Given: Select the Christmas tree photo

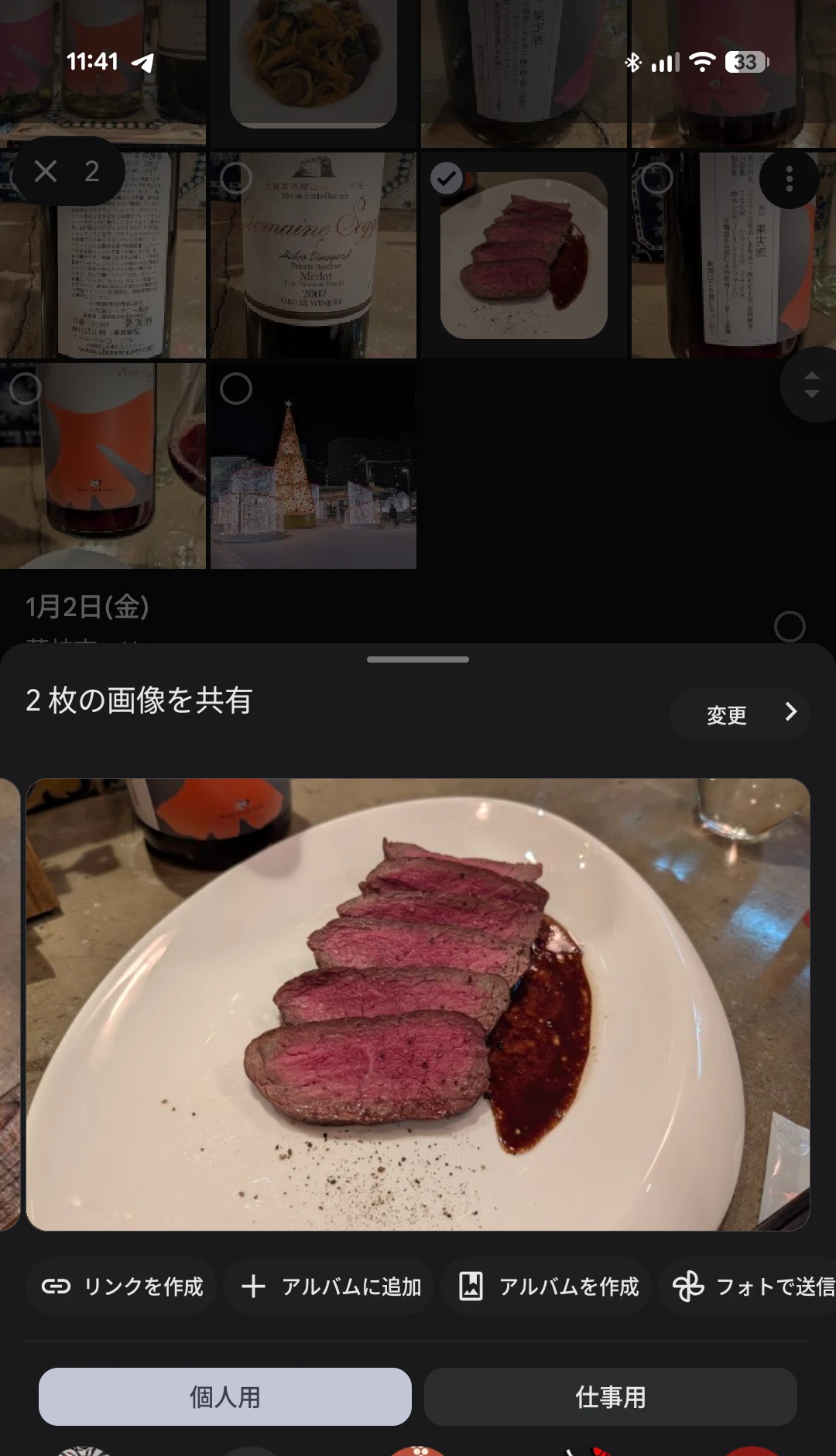Looking at the screenshot, I should click(x=236, y=389).
